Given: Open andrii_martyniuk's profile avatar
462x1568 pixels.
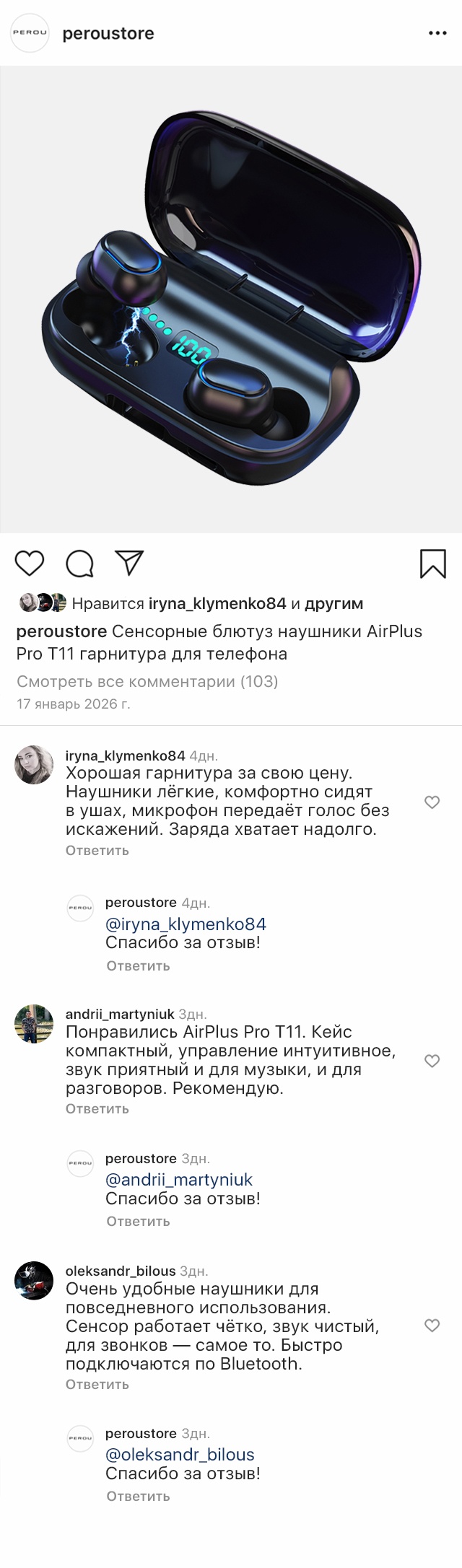Looking at the screenshot, I should [34, 1023].
